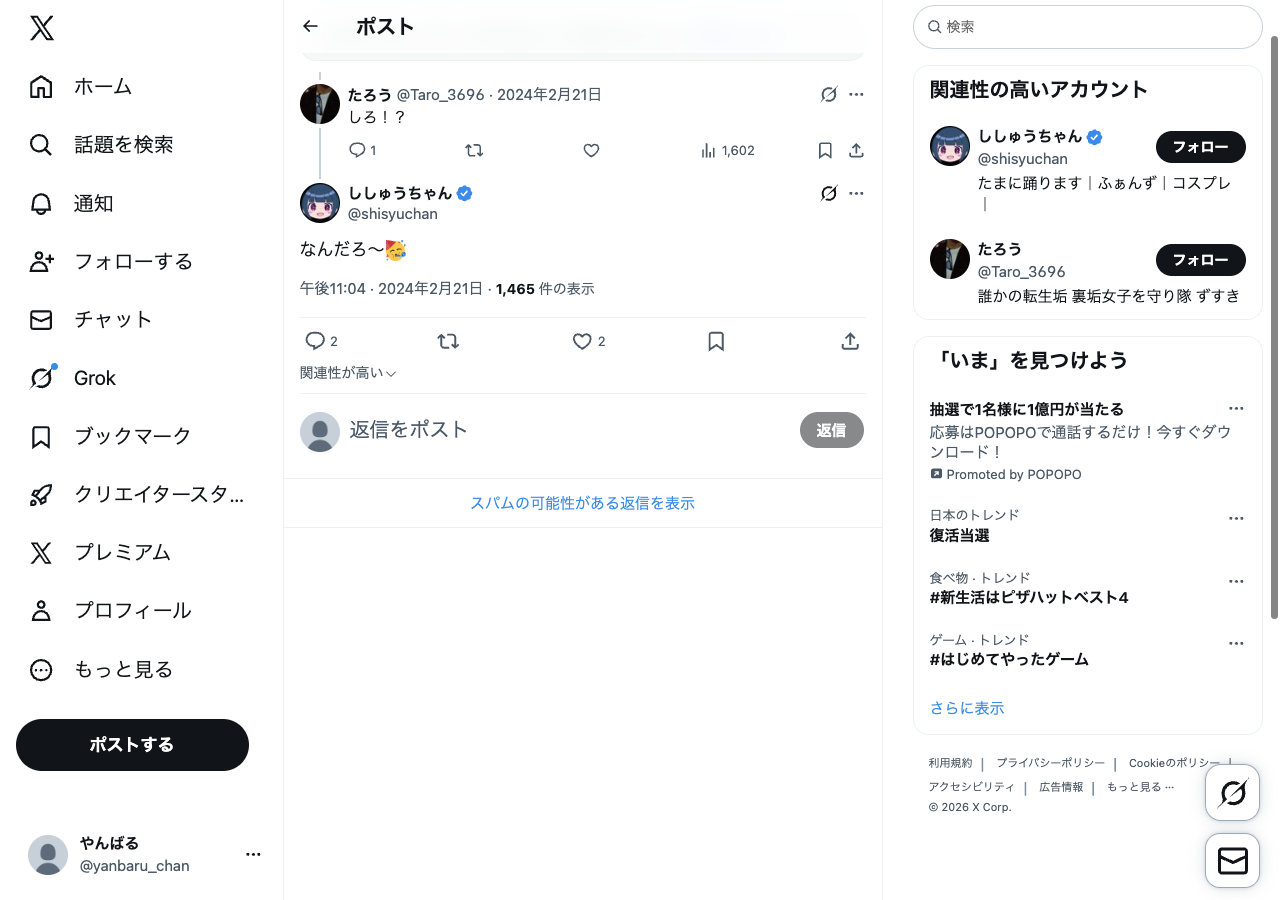Bookmark ししゅうちゃん's main post
Image resolution: width=1280 pixels, height=900 pixels.
716,341
